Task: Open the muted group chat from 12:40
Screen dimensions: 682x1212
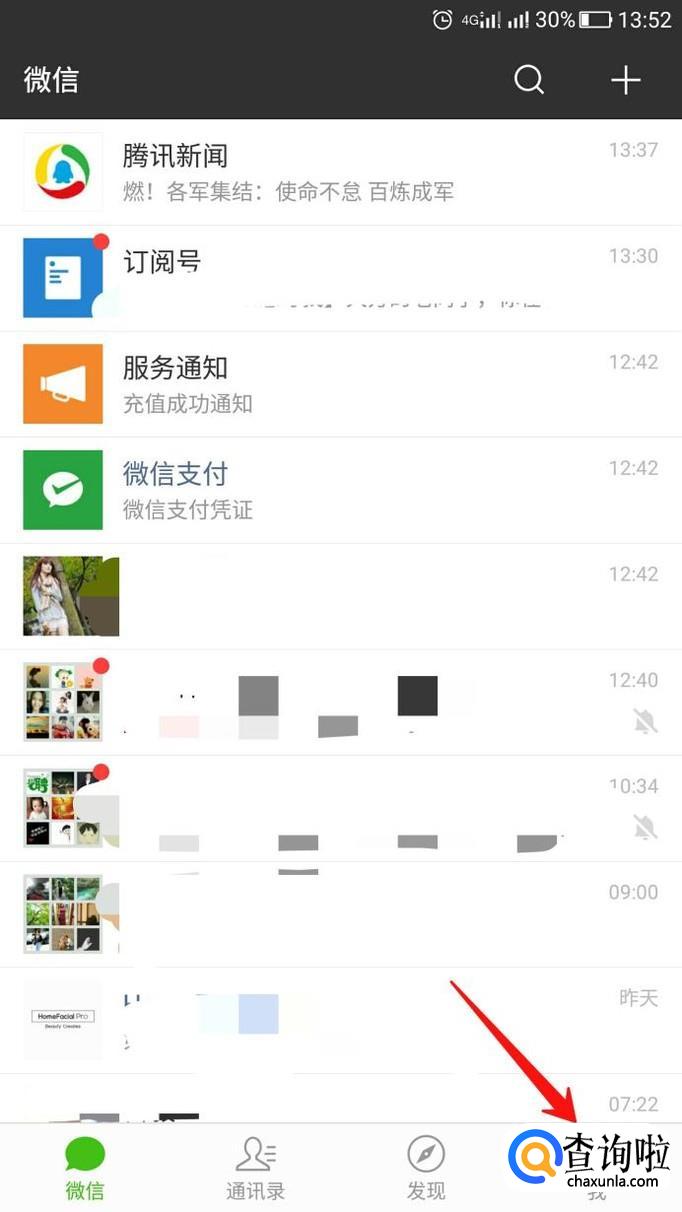Action: [x=340, y=702]
